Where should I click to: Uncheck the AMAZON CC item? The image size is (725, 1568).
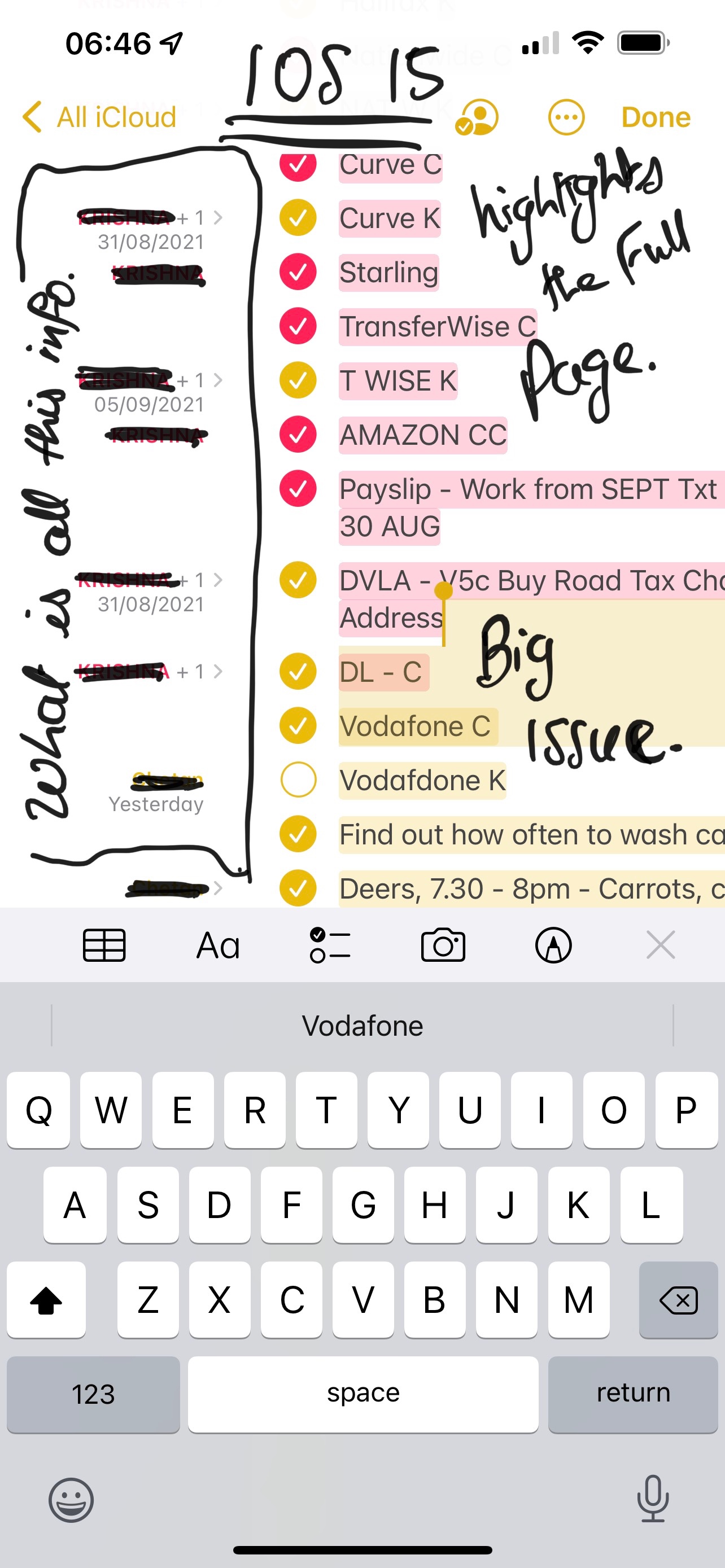click(298, 435)
